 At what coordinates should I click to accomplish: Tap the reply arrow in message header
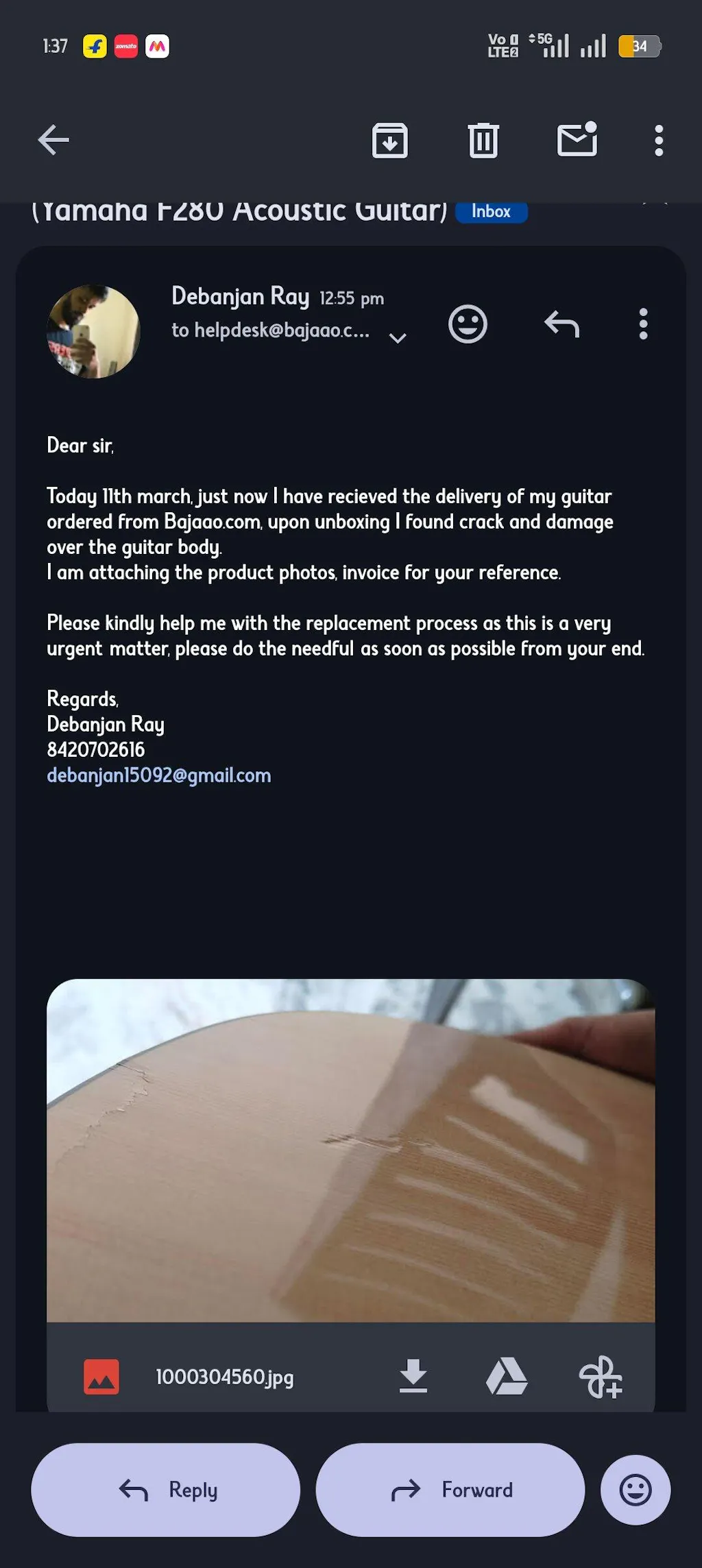click(562, 324)
